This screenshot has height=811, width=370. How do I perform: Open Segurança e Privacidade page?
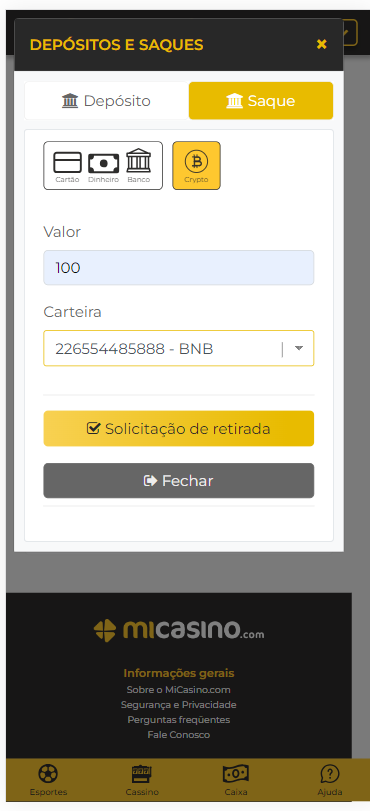pos(179,705)
